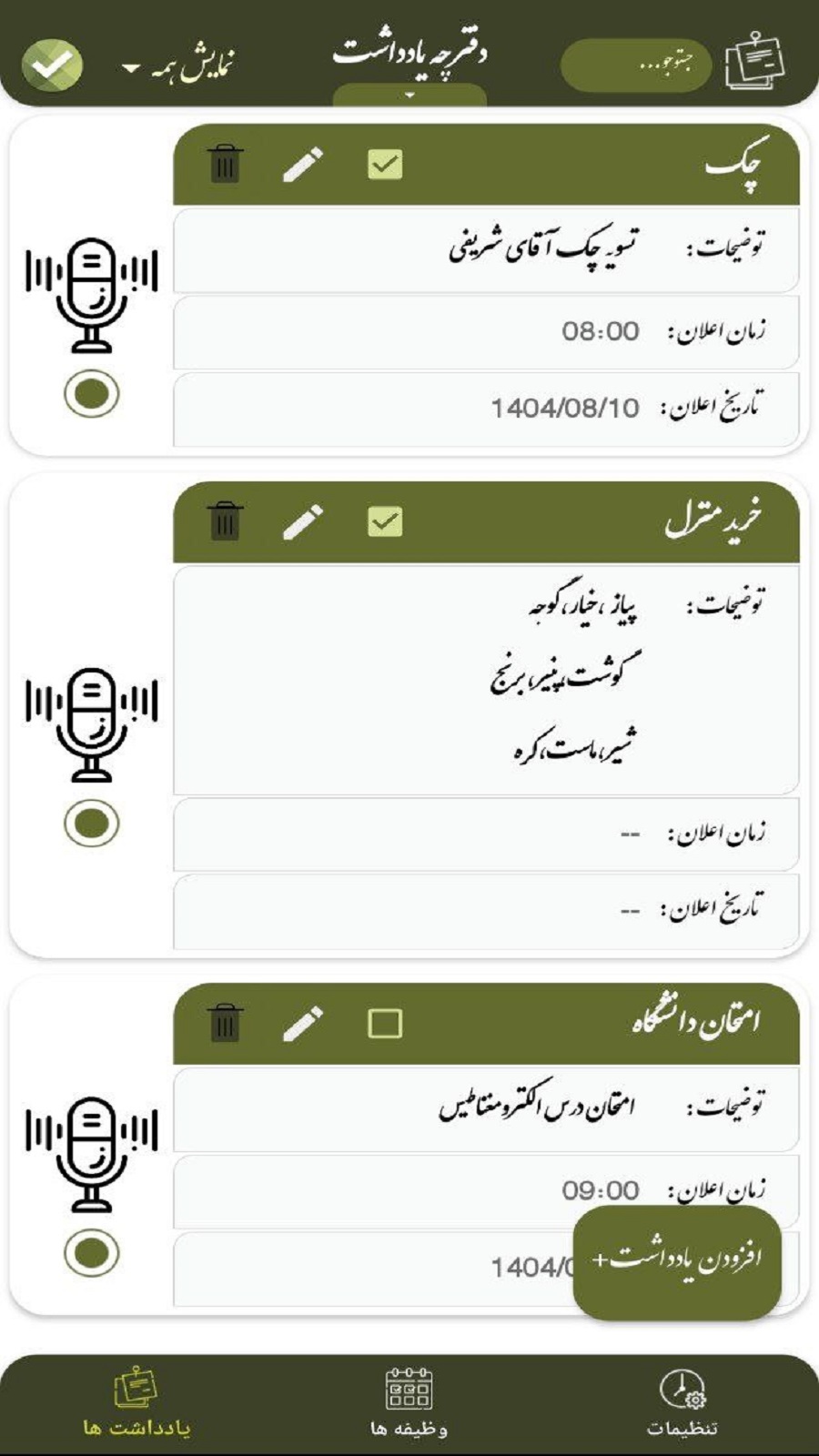
Task: Tap the record button beside خرید منزل
Action: pos(91,824)
